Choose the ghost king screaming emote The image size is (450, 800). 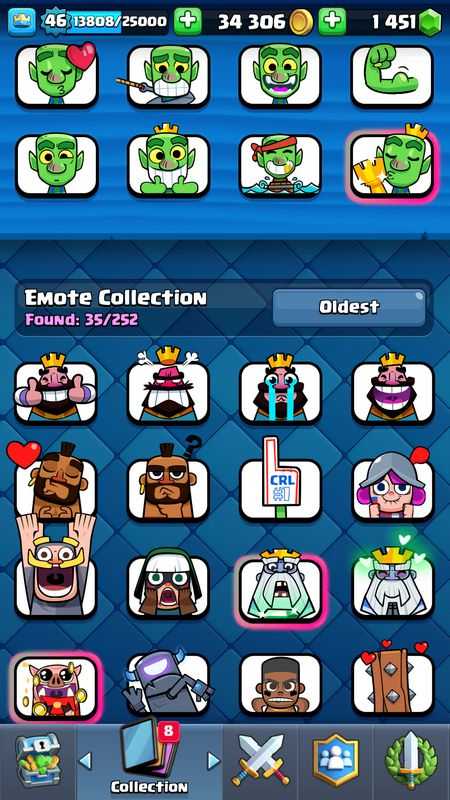pyautogui.click(x=281, y=587)
